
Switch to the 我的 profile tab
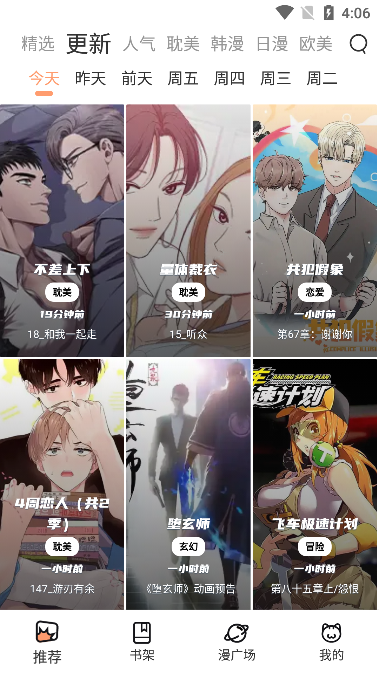[x=331, y=642]
